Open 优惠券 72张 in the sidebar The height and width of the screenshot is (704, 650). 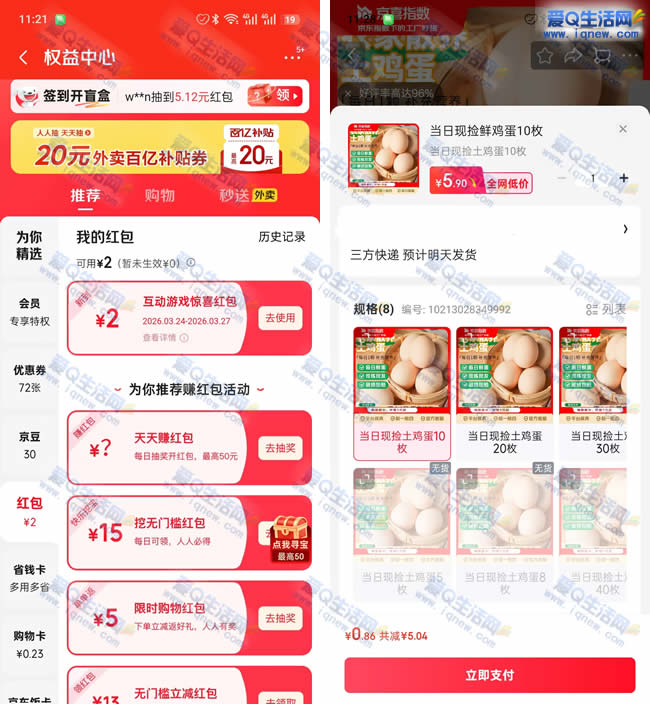pyautogui.click(x=30, y=376)
